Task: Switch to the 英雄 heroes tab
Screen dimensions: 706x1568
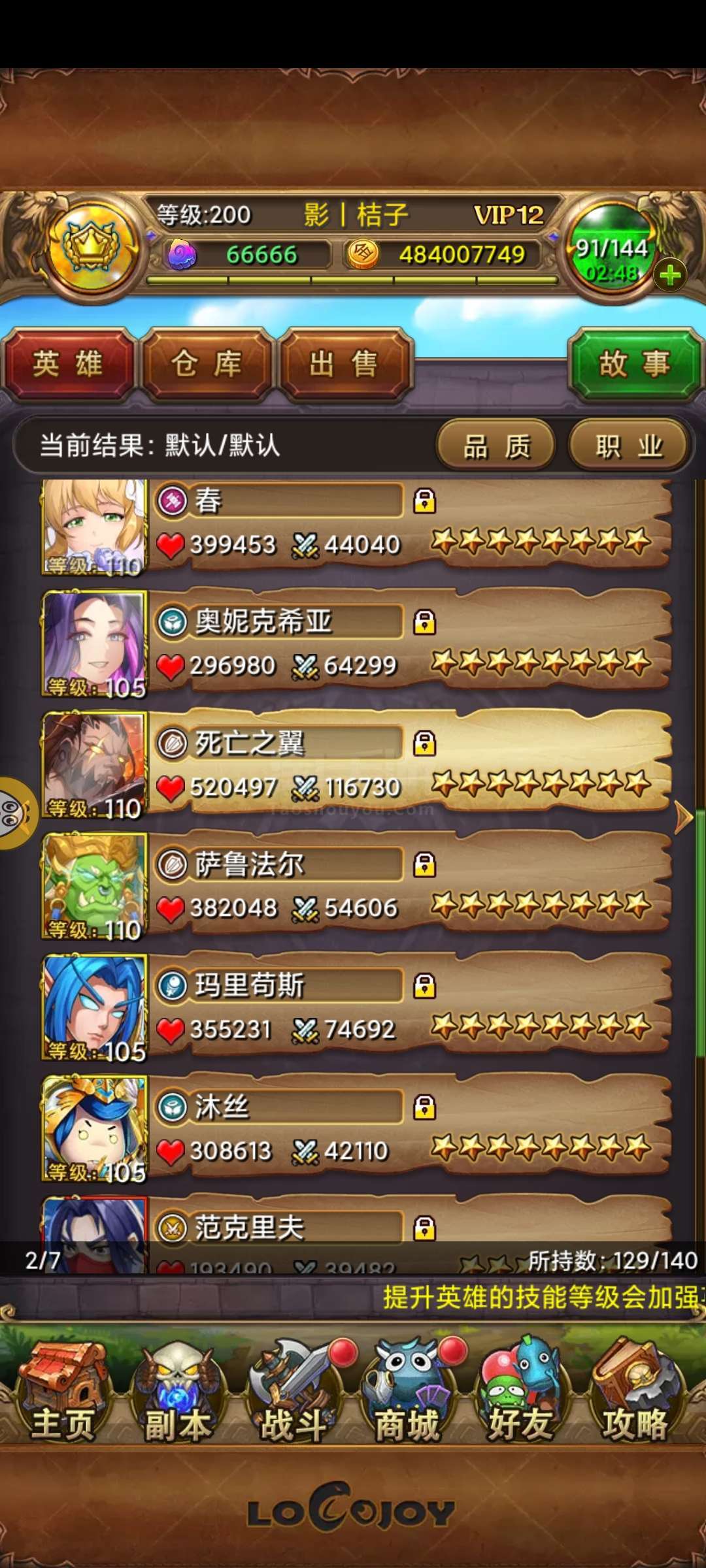Action: click(68, 364)
